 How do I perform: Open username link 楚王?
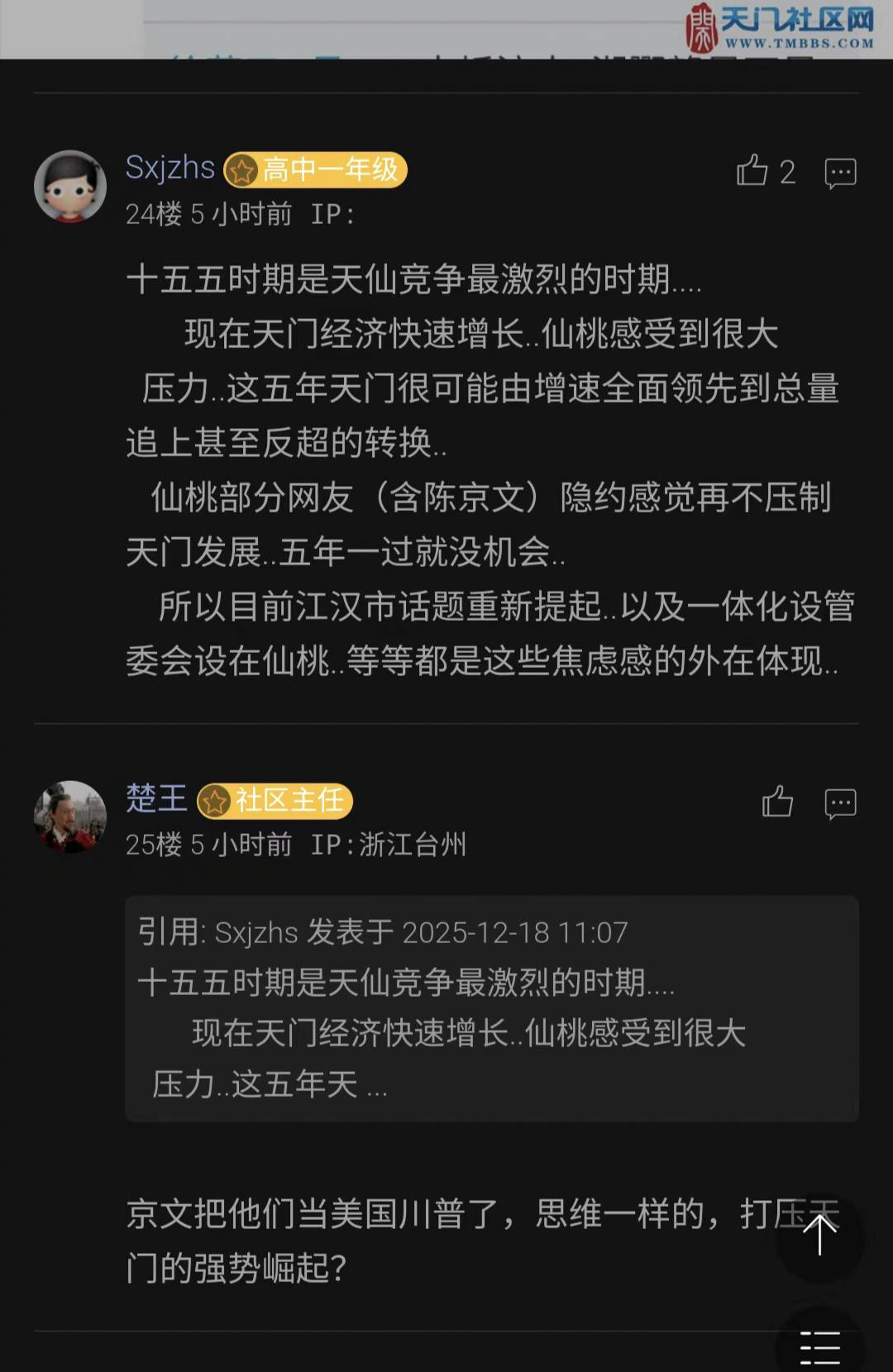156,798
